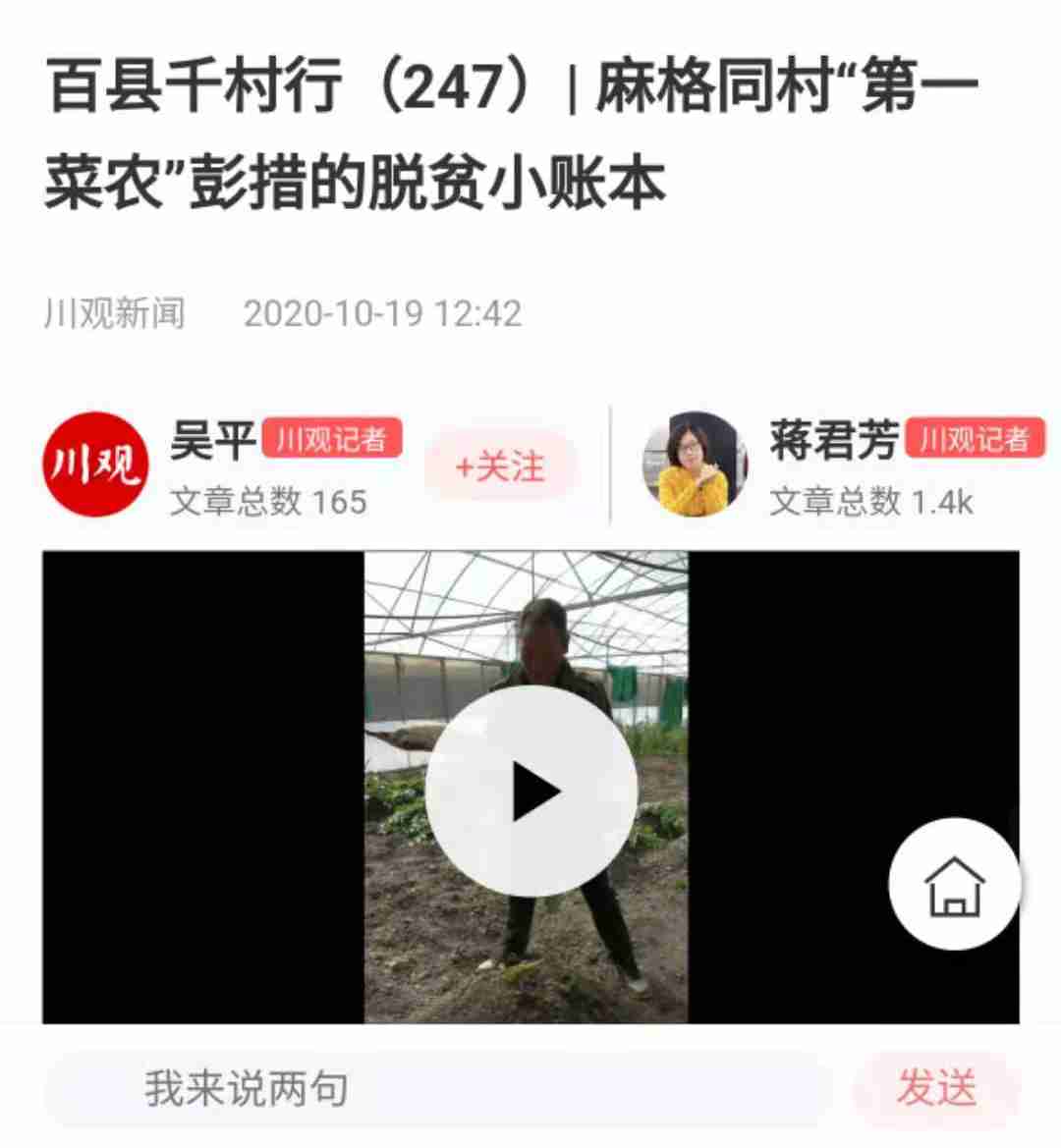Click the home icon over the video
This screenshot has height=1148, width=1061.
pyautogui.click(x=956, y=884)
